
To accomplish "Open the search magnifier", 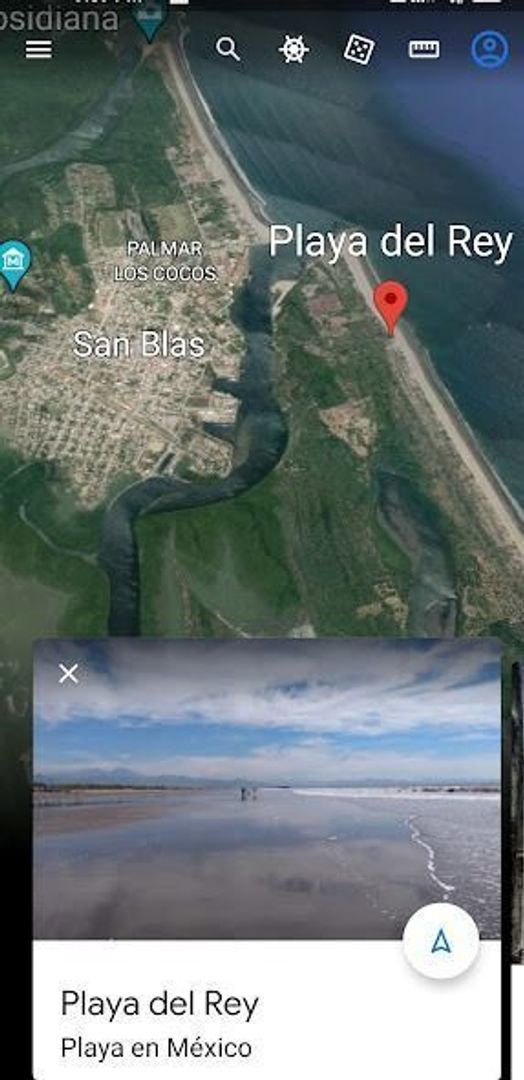I will click(x=228, y=50).
